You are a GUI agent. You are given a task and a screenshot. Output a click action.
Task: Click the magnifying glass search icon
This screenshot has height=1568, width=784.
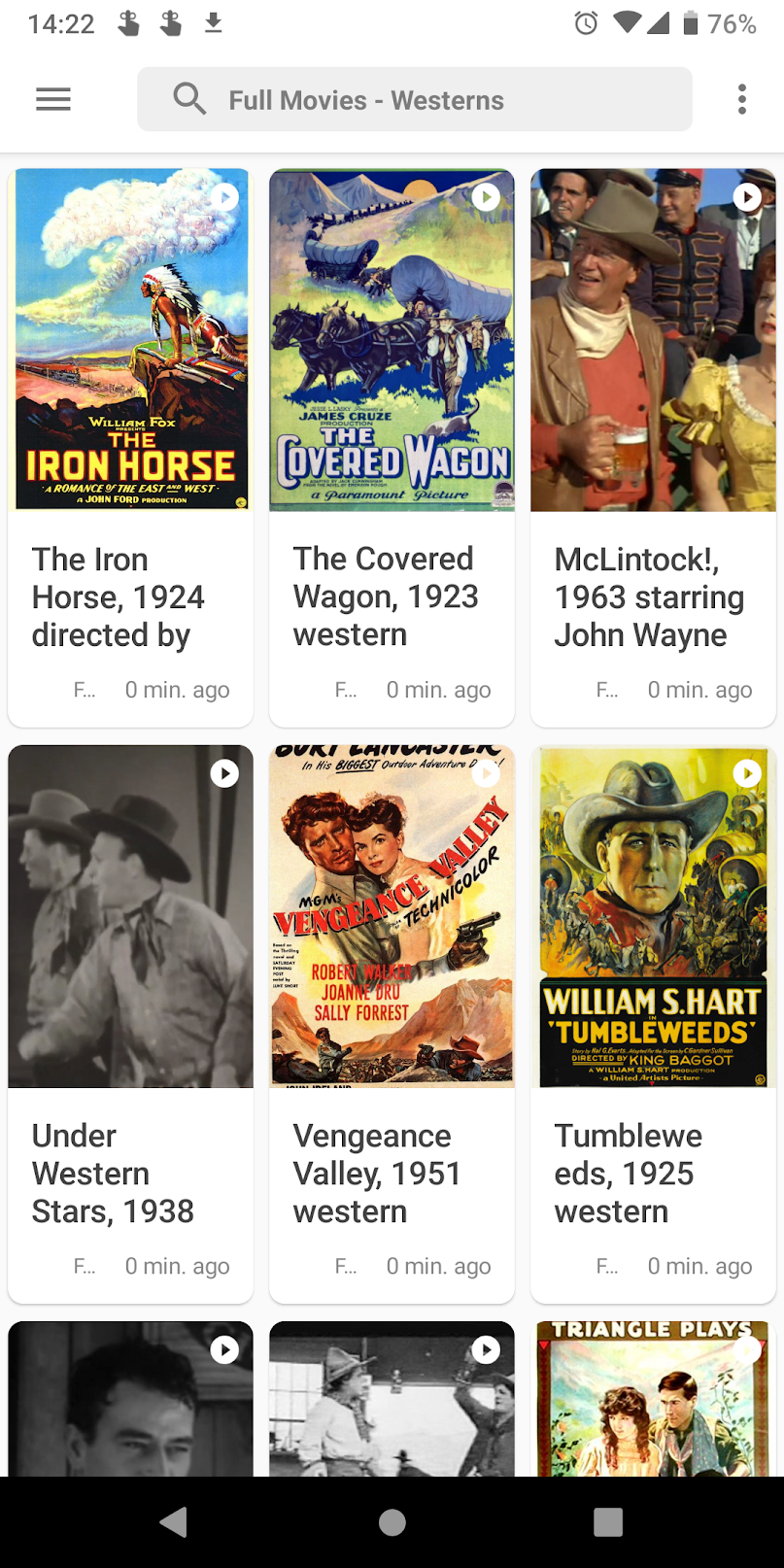(x=189, y=98)
